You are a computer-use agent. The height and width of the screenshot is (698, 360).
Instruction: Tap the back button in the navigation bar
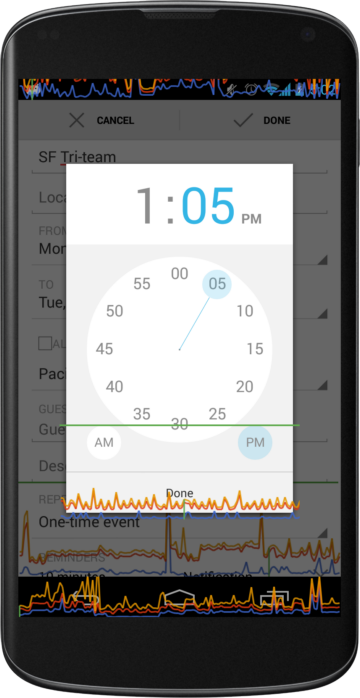(86, 597)
